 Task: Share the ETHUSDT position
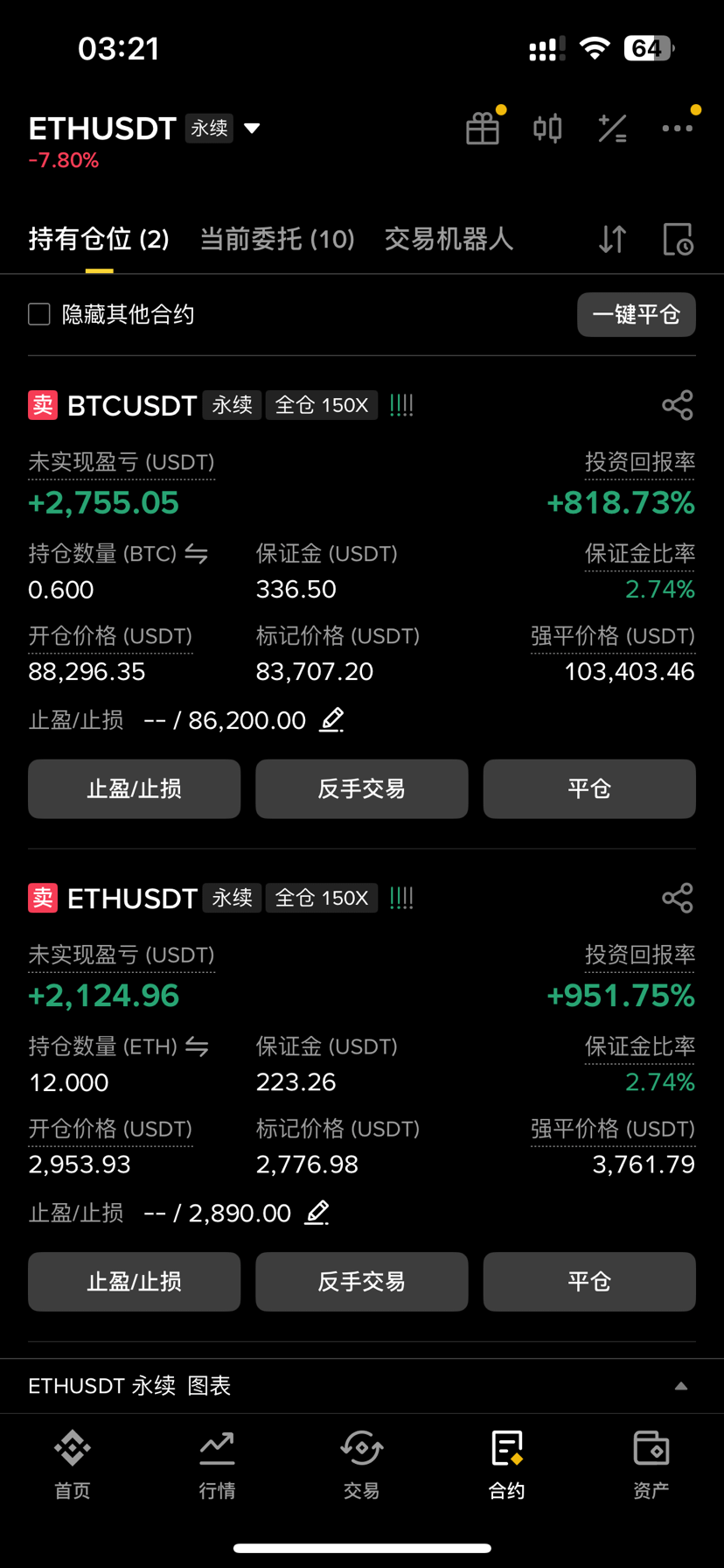678,898
